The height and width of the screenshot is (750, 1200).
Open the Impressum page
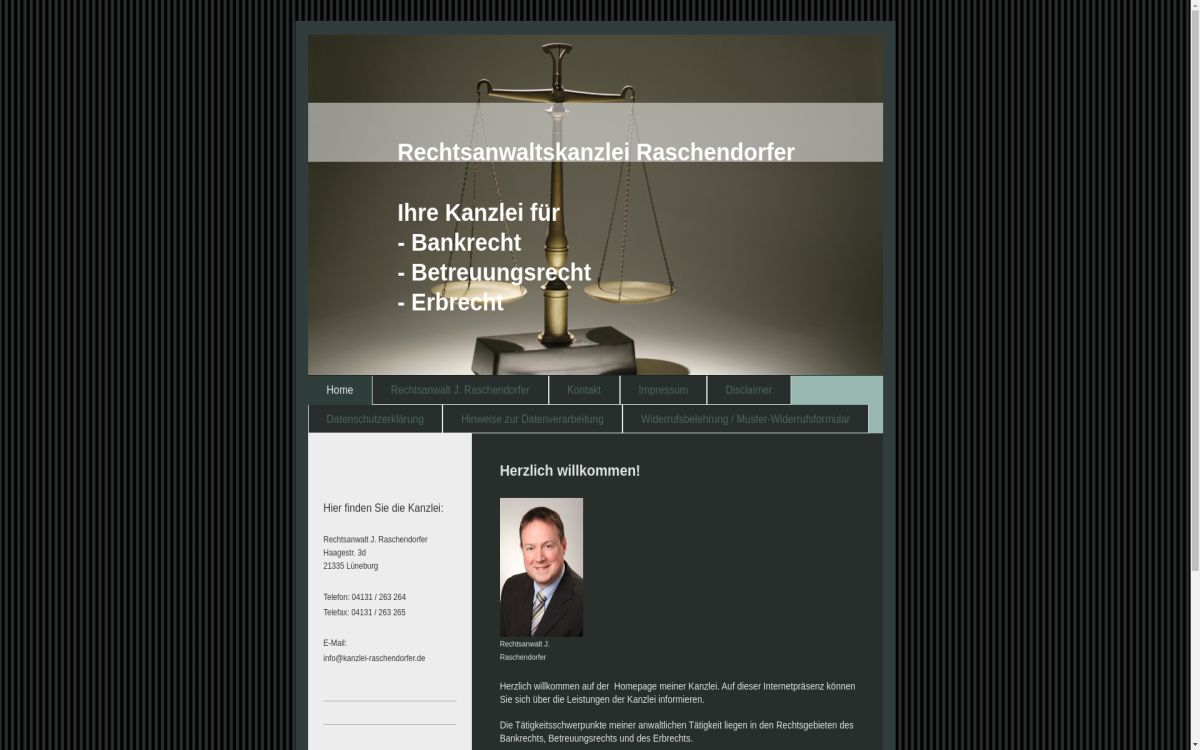[663, 390]
